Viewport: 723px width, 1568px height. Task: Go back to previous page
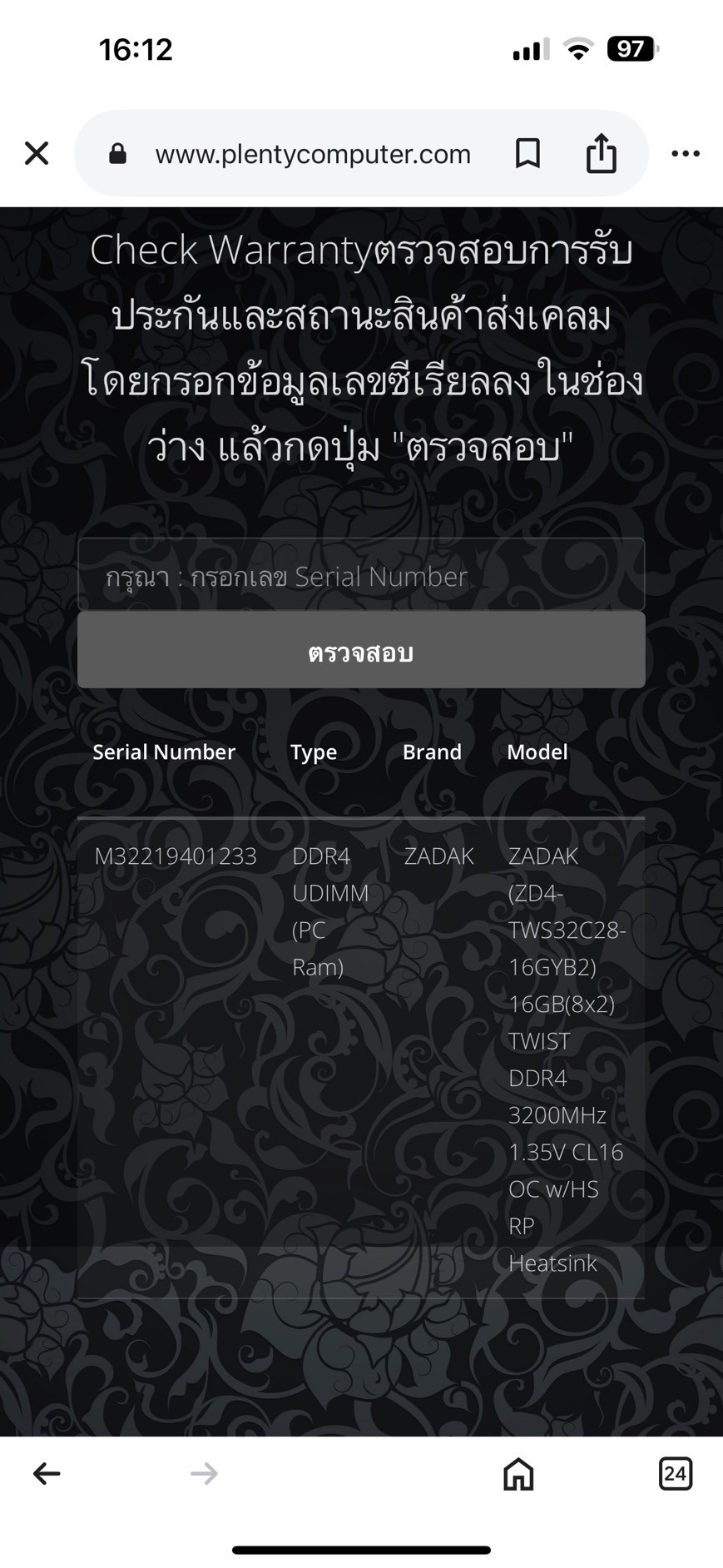[47, 1474]
